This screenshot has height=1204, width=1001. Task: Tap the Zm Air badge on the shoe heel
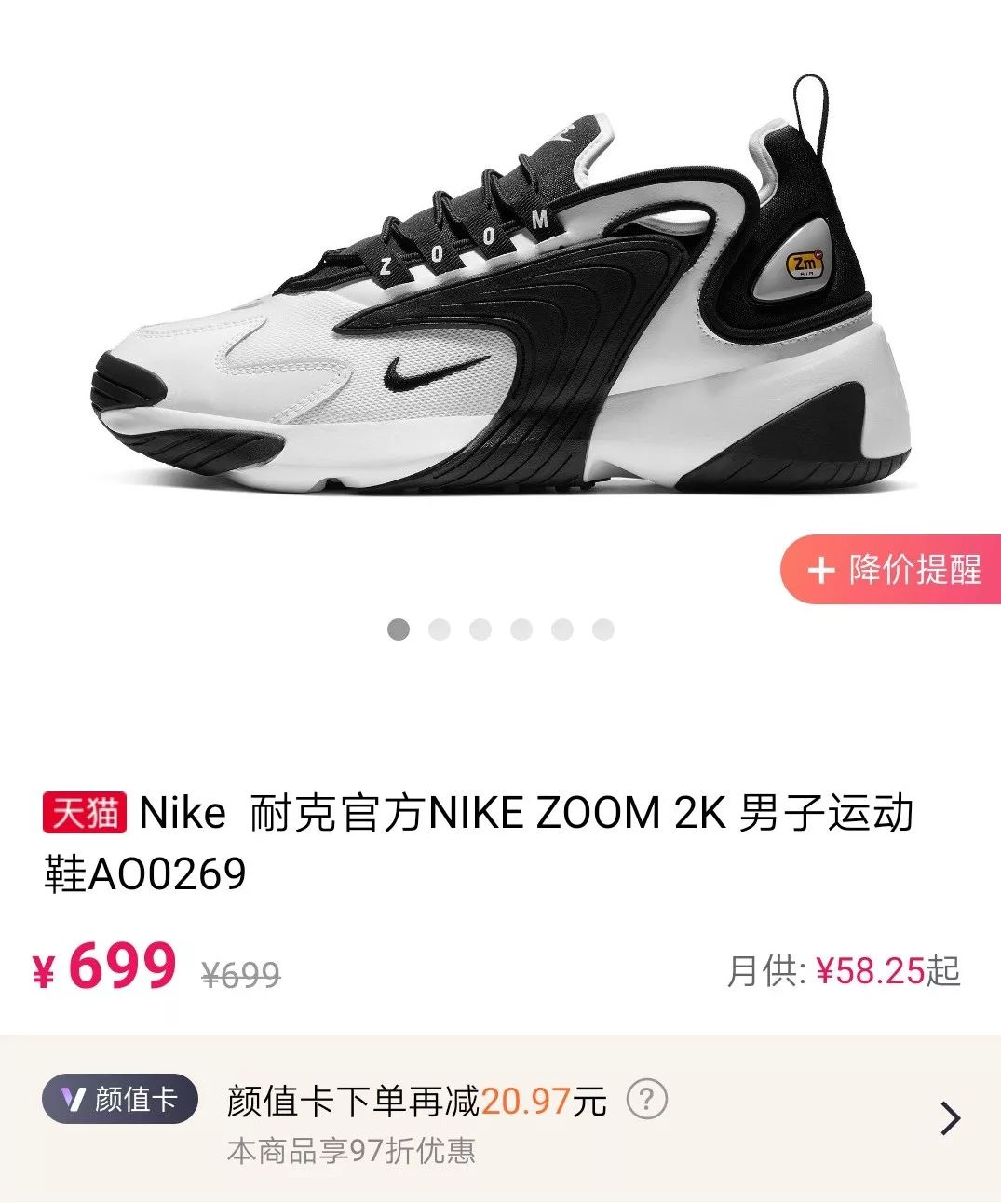tap(803, 264)
